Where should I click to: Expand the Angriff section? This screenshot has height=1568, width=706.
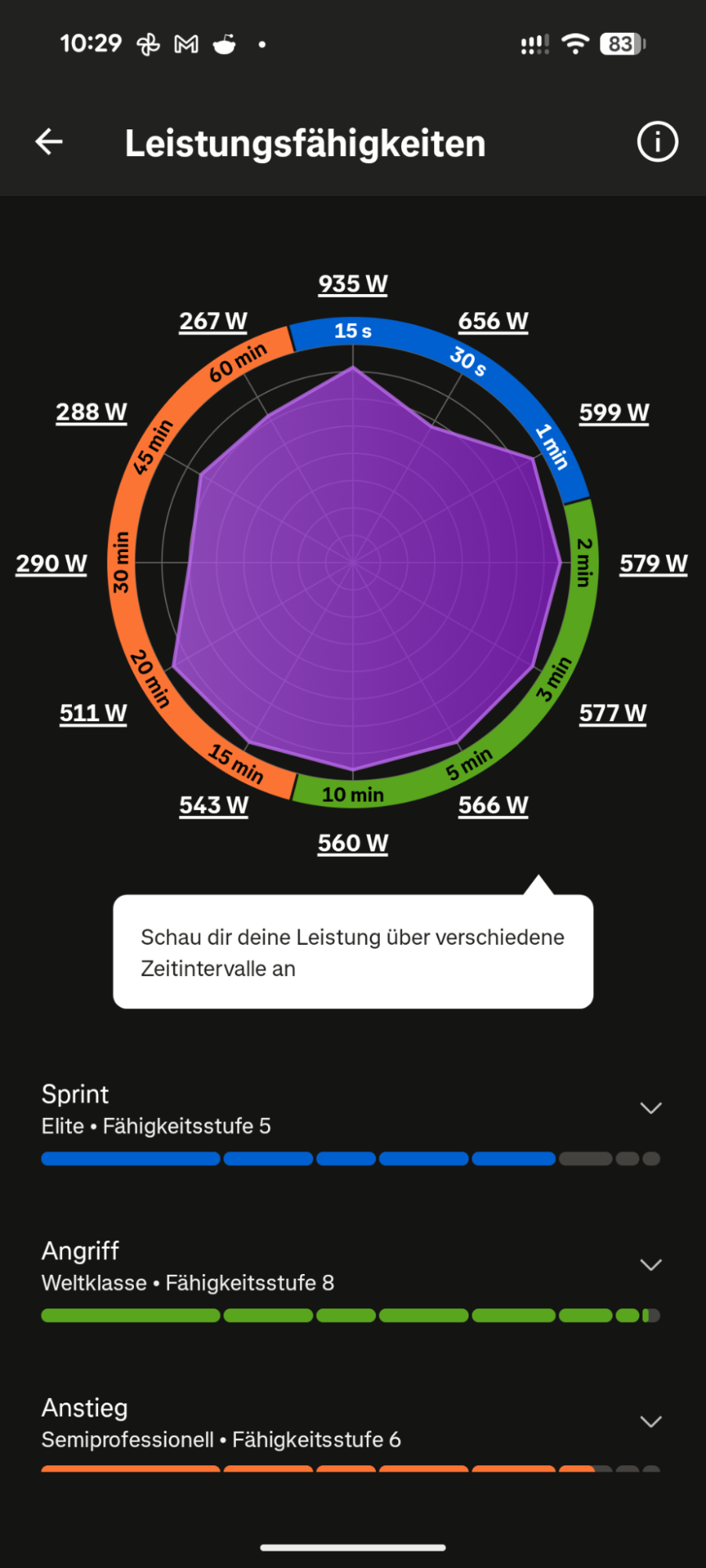coord(650,1265)
